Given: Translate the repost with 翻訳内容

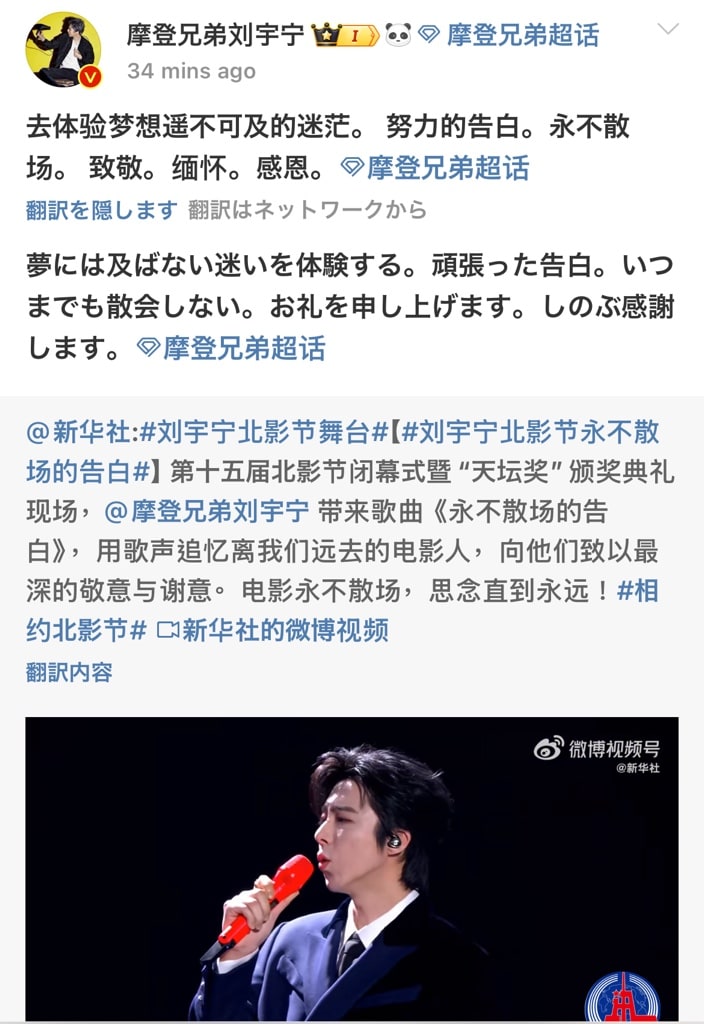Looking at the screenshot, I should 69,672.
